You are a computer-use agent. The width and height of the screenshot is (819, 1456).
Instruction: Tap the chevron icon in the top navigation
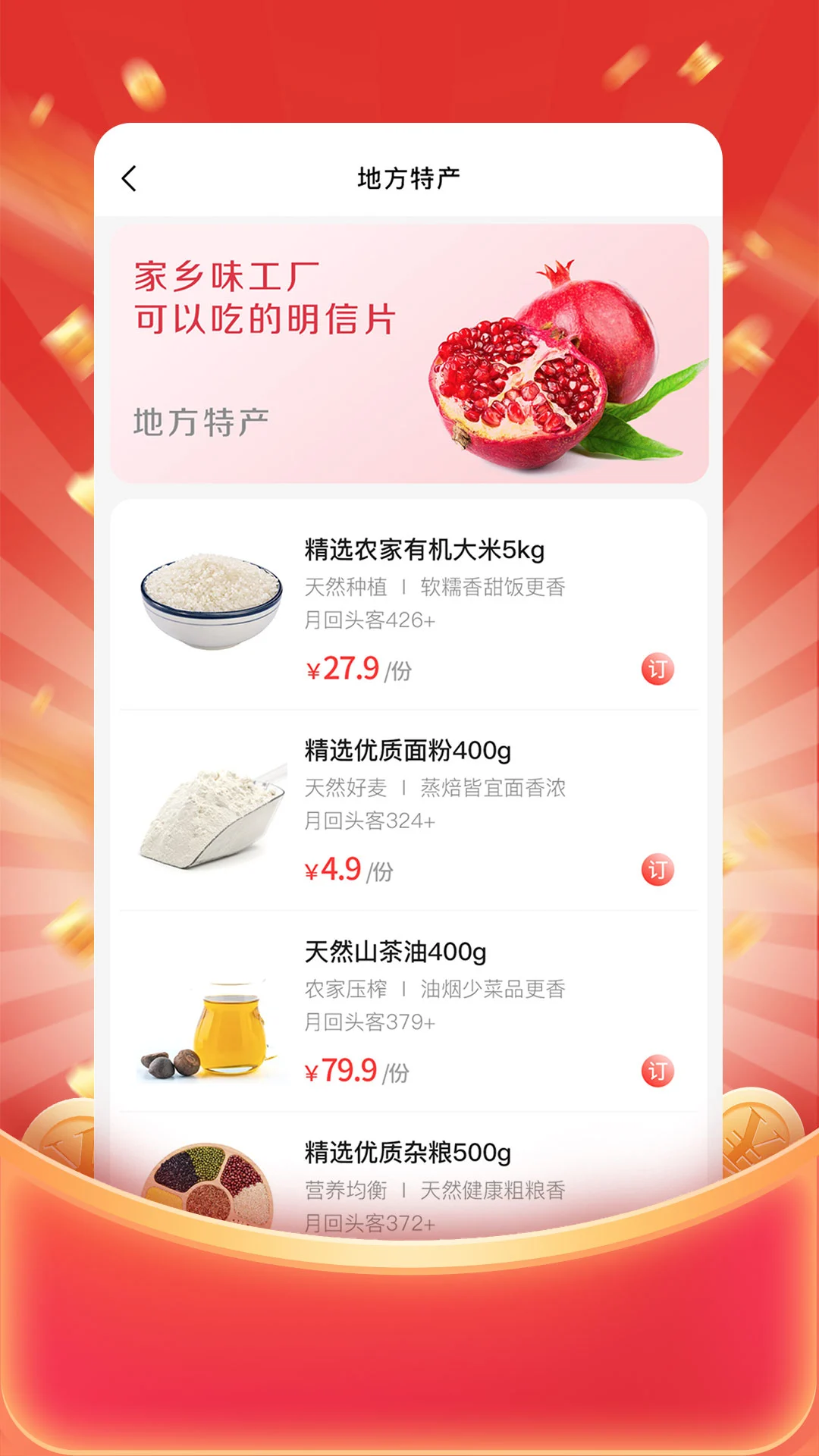point(130,177)
